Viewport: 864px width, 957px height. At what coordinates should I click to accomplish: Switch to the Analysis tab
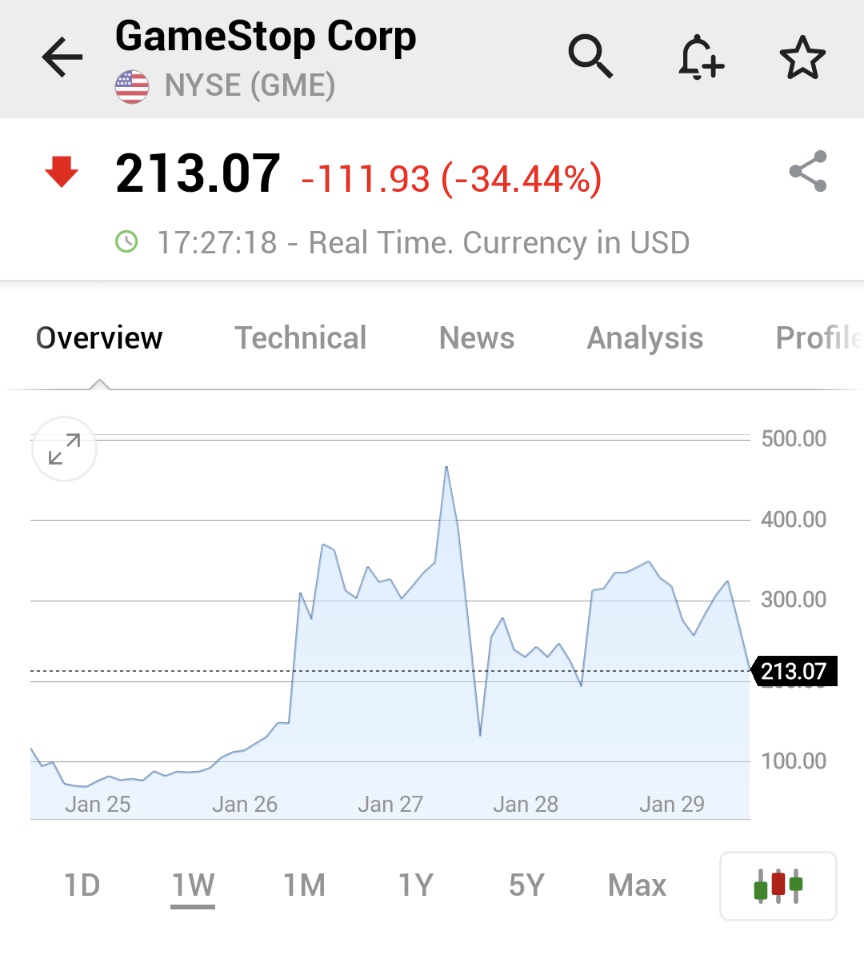tap(645, 339)
